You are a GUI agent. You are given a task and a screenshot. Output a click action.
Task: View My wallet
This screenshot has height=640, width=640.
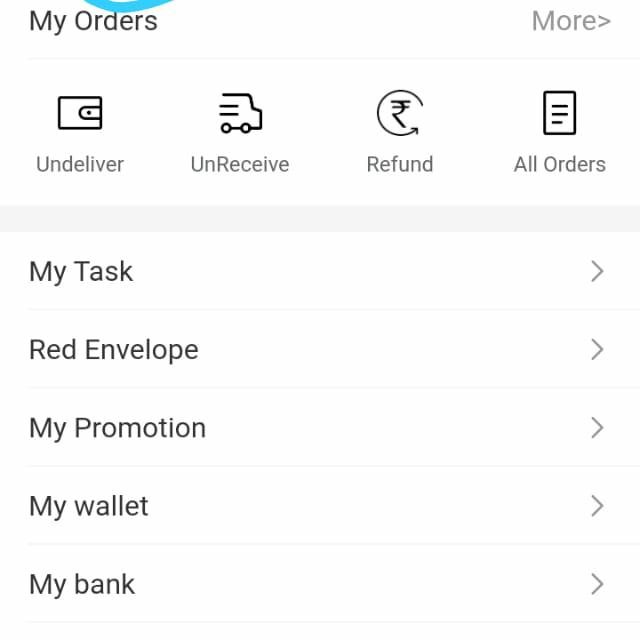318,506
